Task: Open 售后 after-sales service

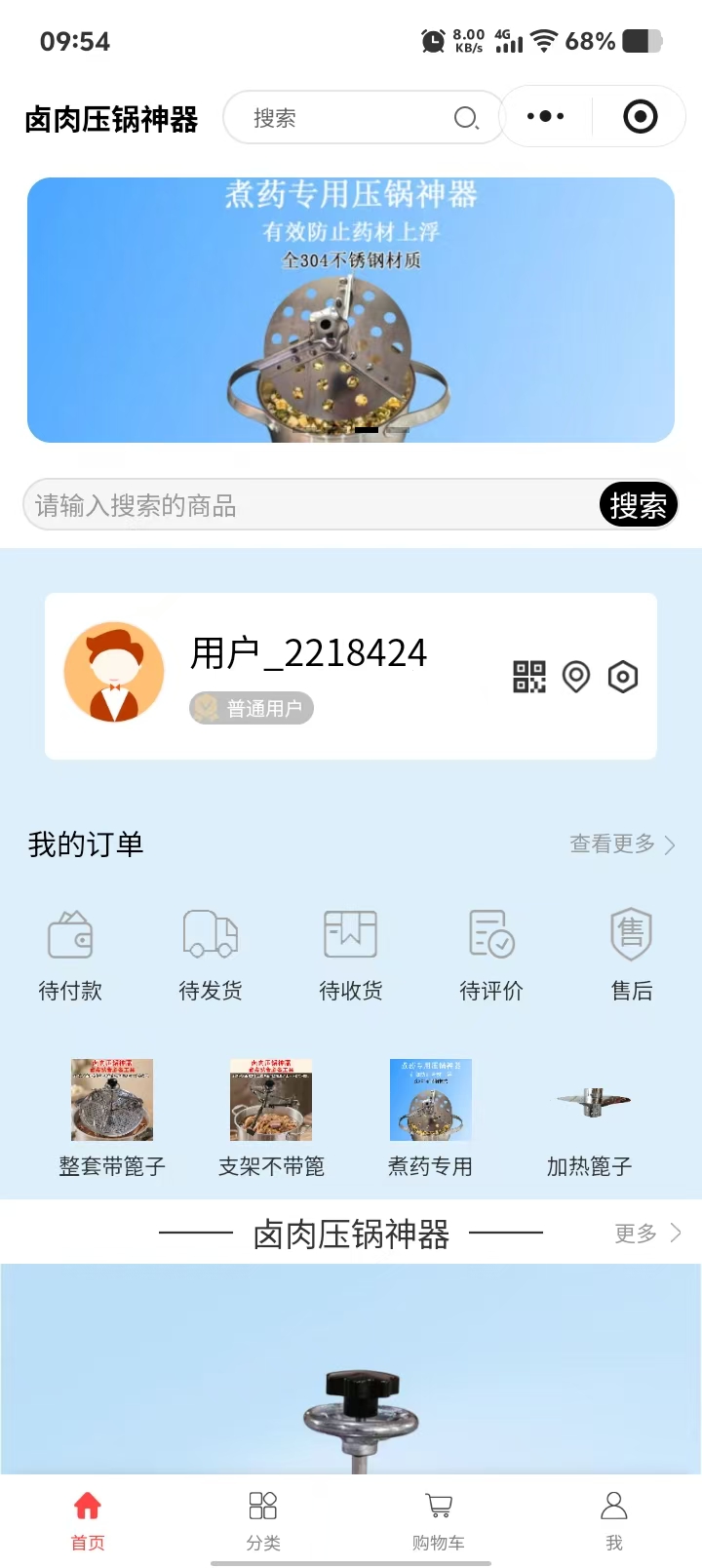Action: (x=632, y=954)
